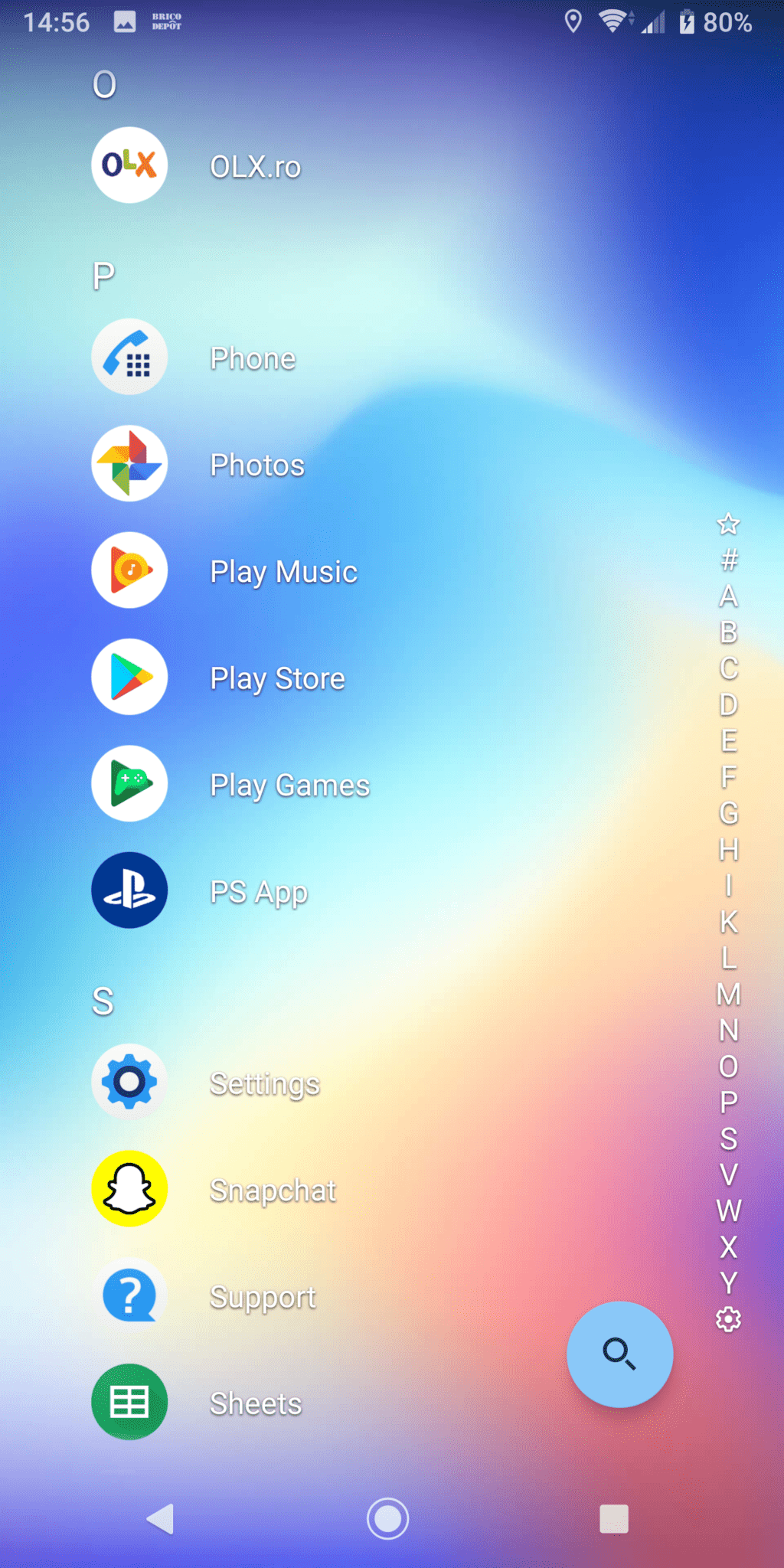Screen dimensions: 784x1568
Task: Open launcher settings gear in index
Action: [728, 1320]
